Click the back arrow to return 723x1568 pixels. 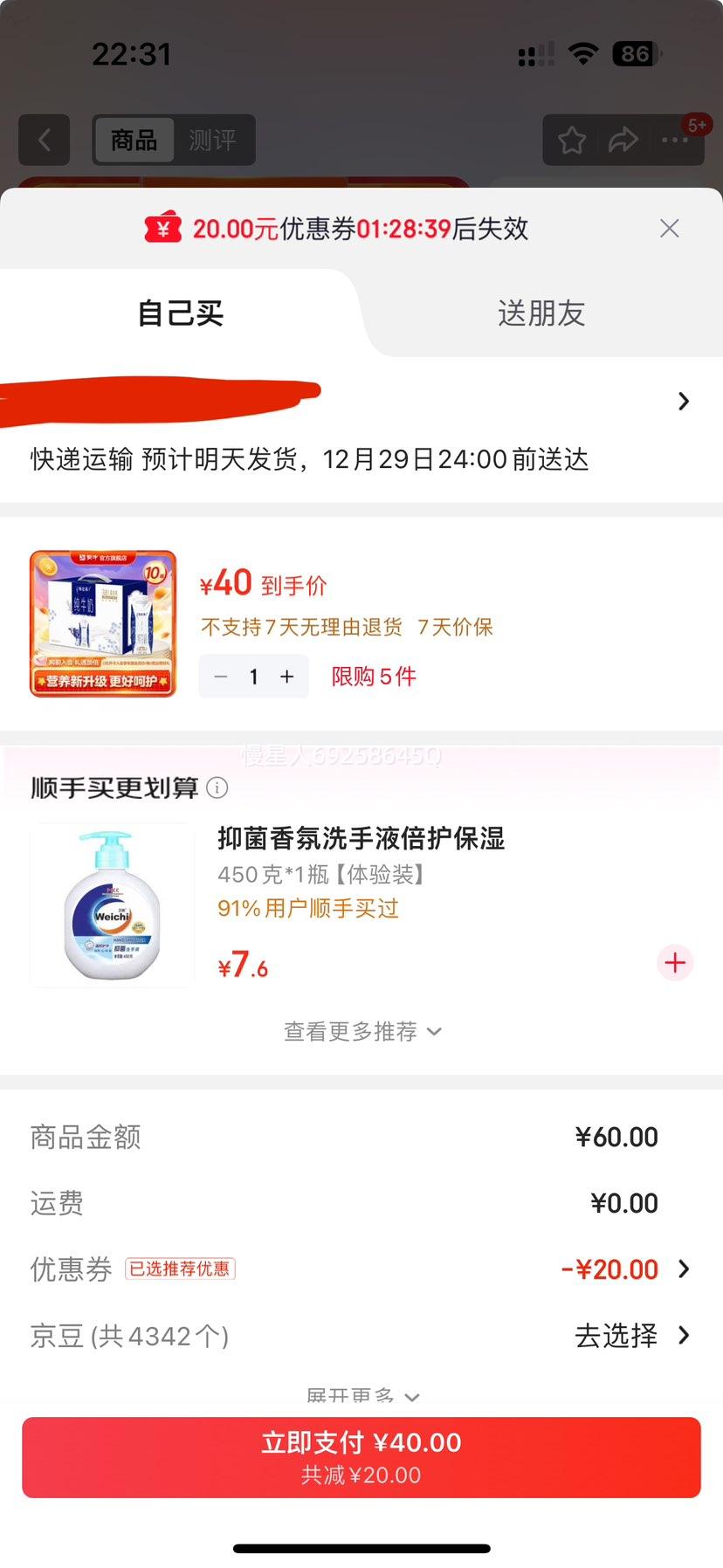pos(44,140)
